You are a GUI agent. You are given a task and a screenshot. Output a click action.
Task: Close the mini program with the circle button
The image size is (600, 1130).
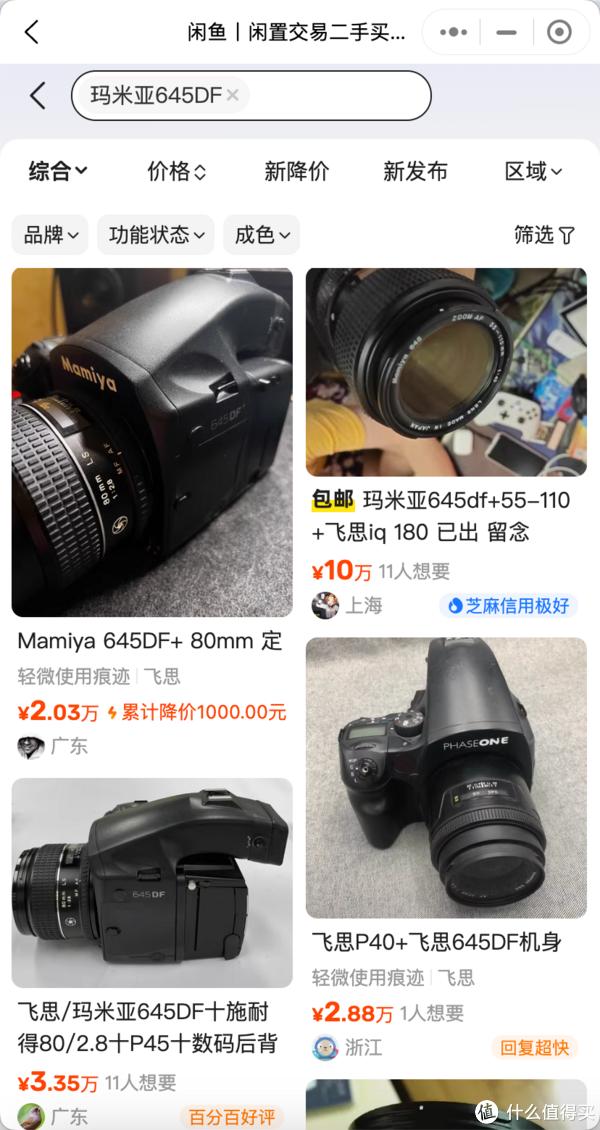[559, 32]
